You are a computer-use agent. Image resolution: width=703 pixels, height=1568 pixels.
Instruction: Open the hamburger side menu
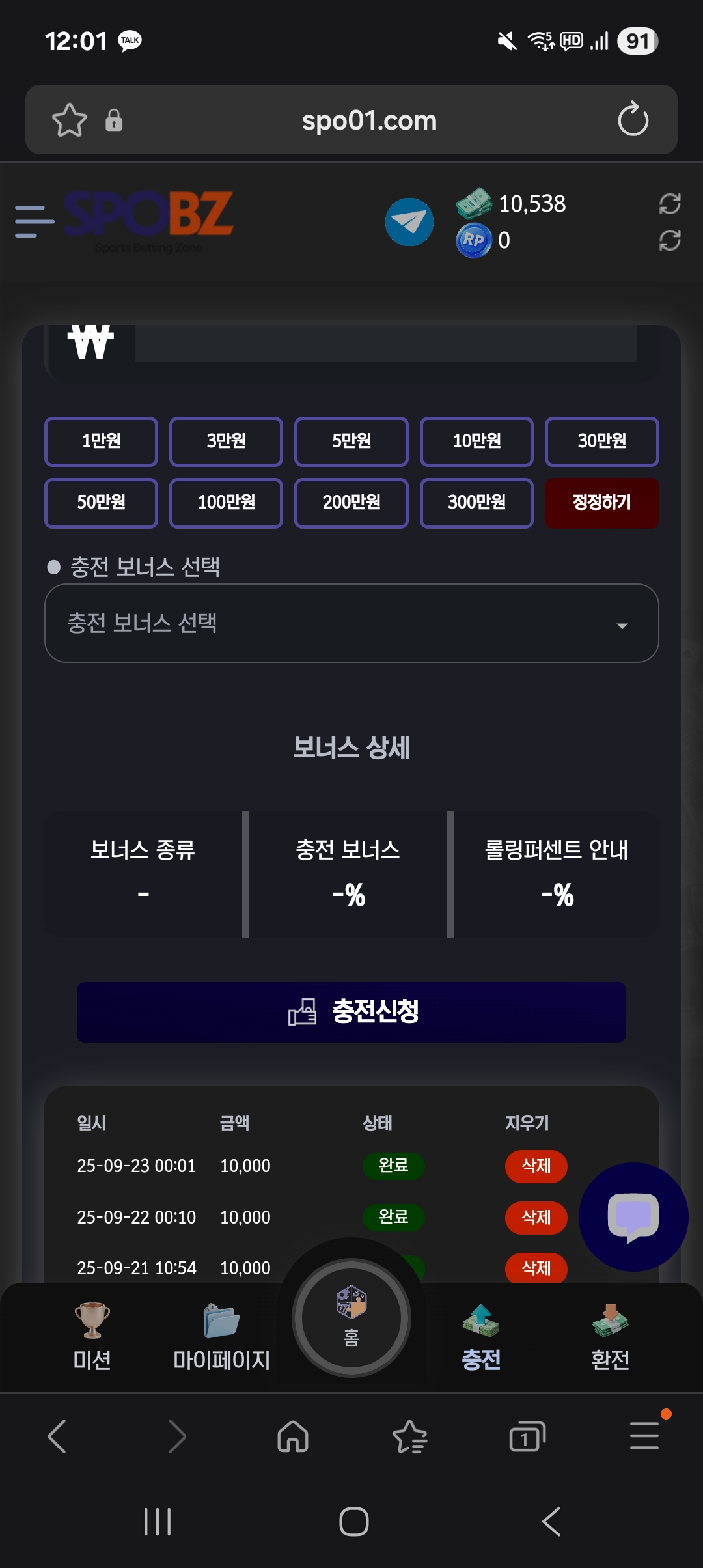[x=34, y=221]
